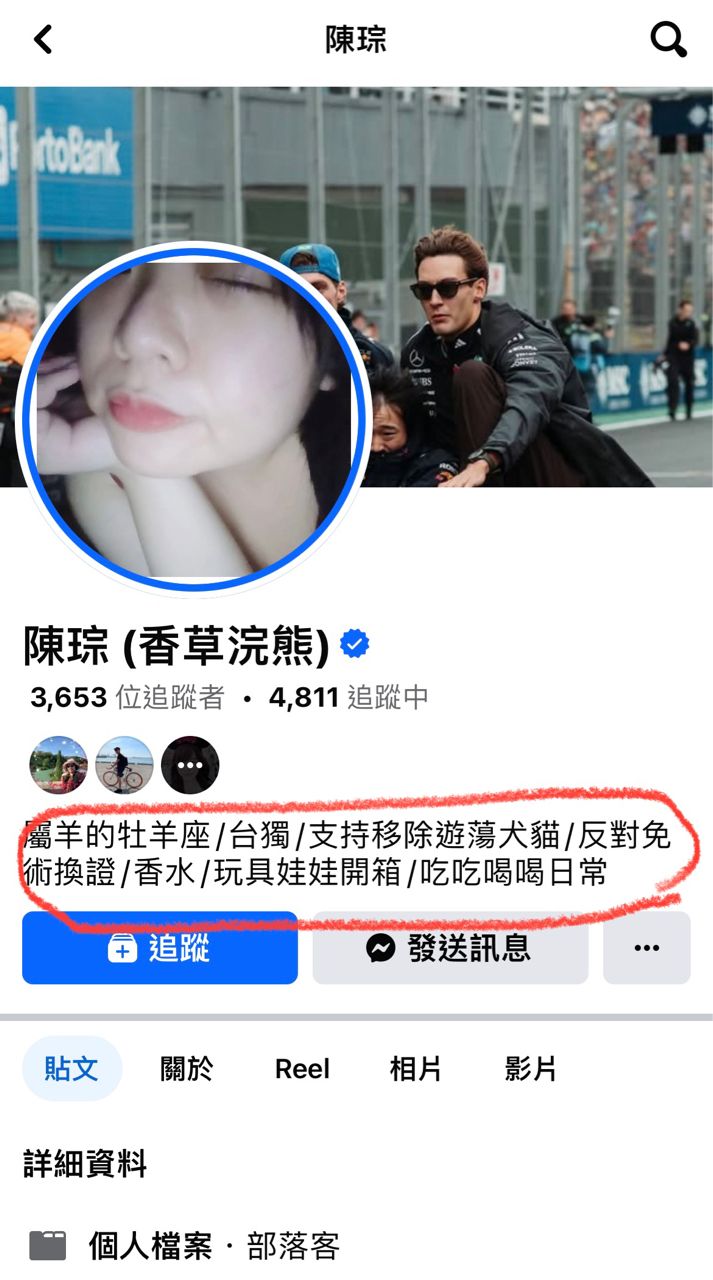This screenshot has height=1280, width=713.
Task: Open the three-dot more options button
Action: tap(647, 948)
